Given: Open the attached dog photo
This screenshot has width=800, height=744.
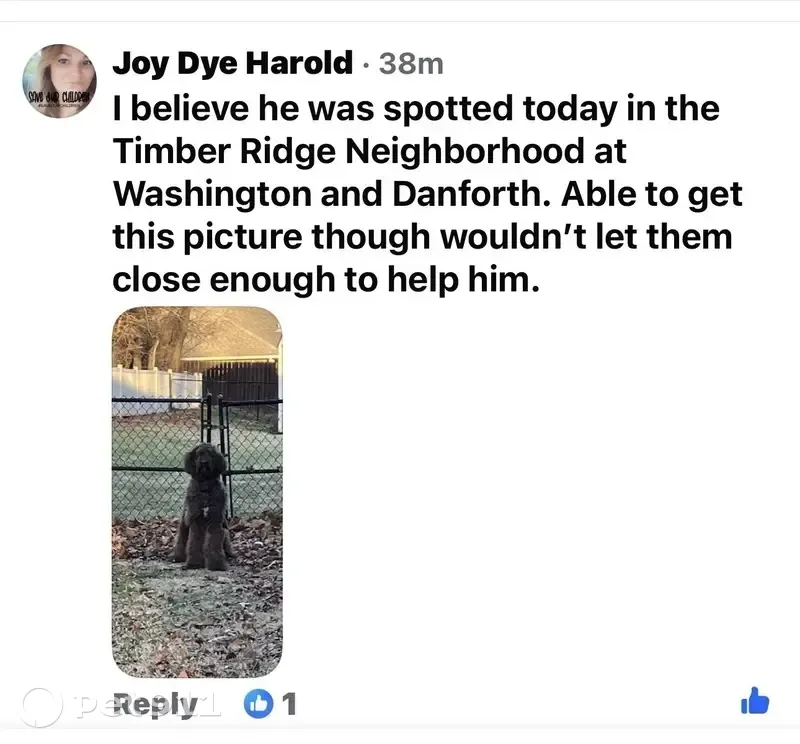Looking at the screenshot, I should pos(197,490).
